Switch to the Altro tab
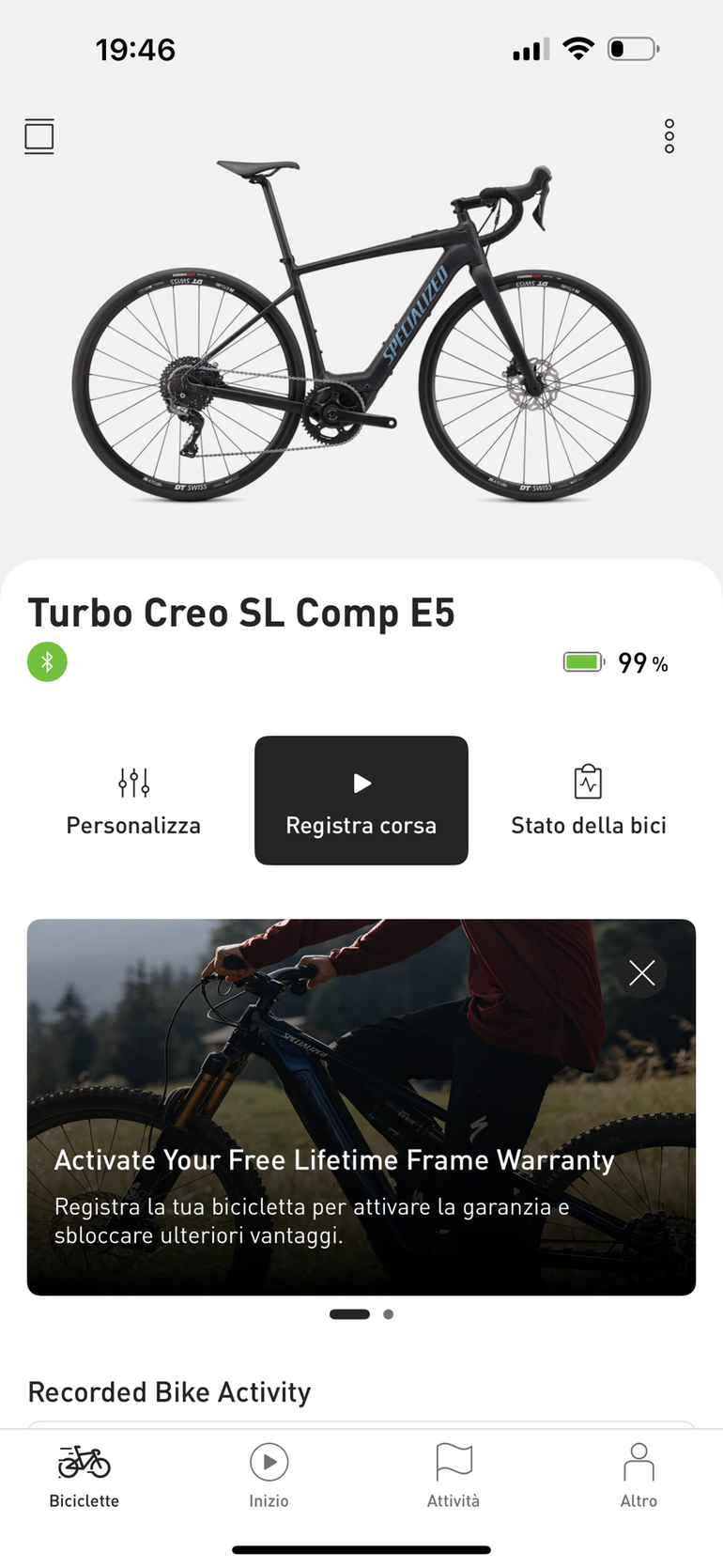Screen dimensions: 723x1568 [638, 1477]
